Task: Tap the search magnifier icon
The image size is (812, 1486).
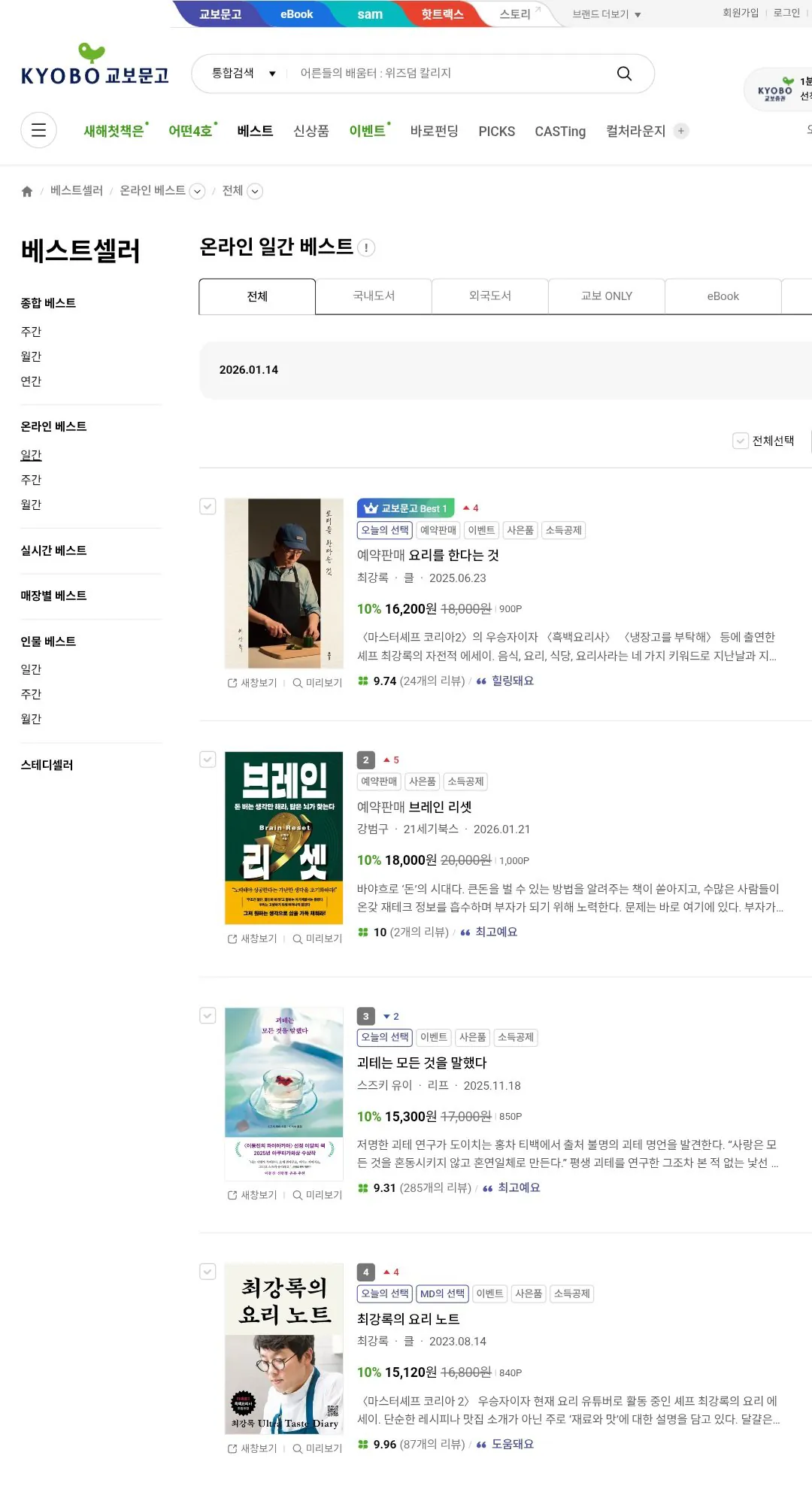Action: [624, 73]
